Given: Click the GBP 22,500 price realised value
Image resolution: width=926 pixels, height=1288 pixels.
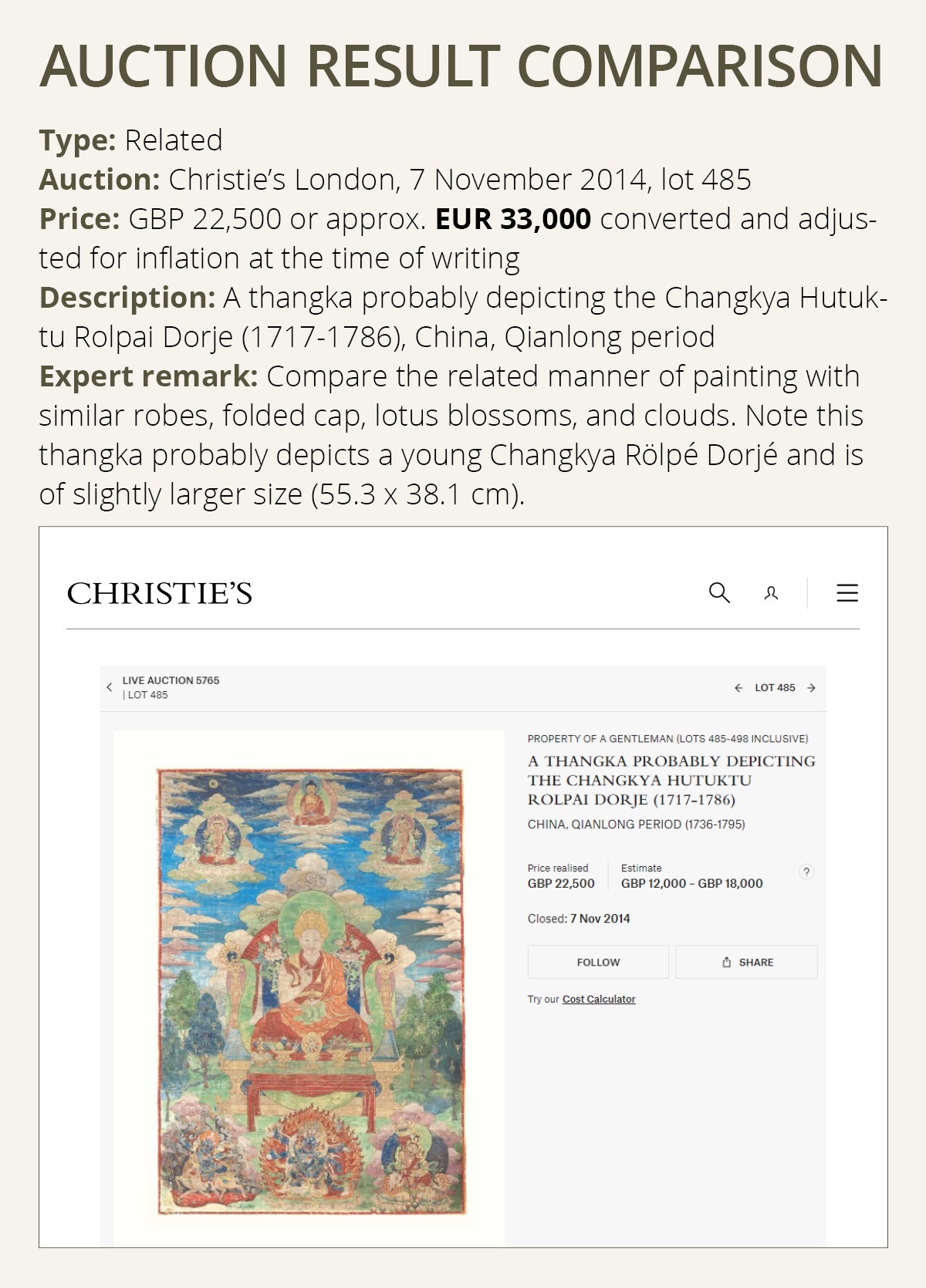Looking at the screenshot, I should tap(560, 883).
